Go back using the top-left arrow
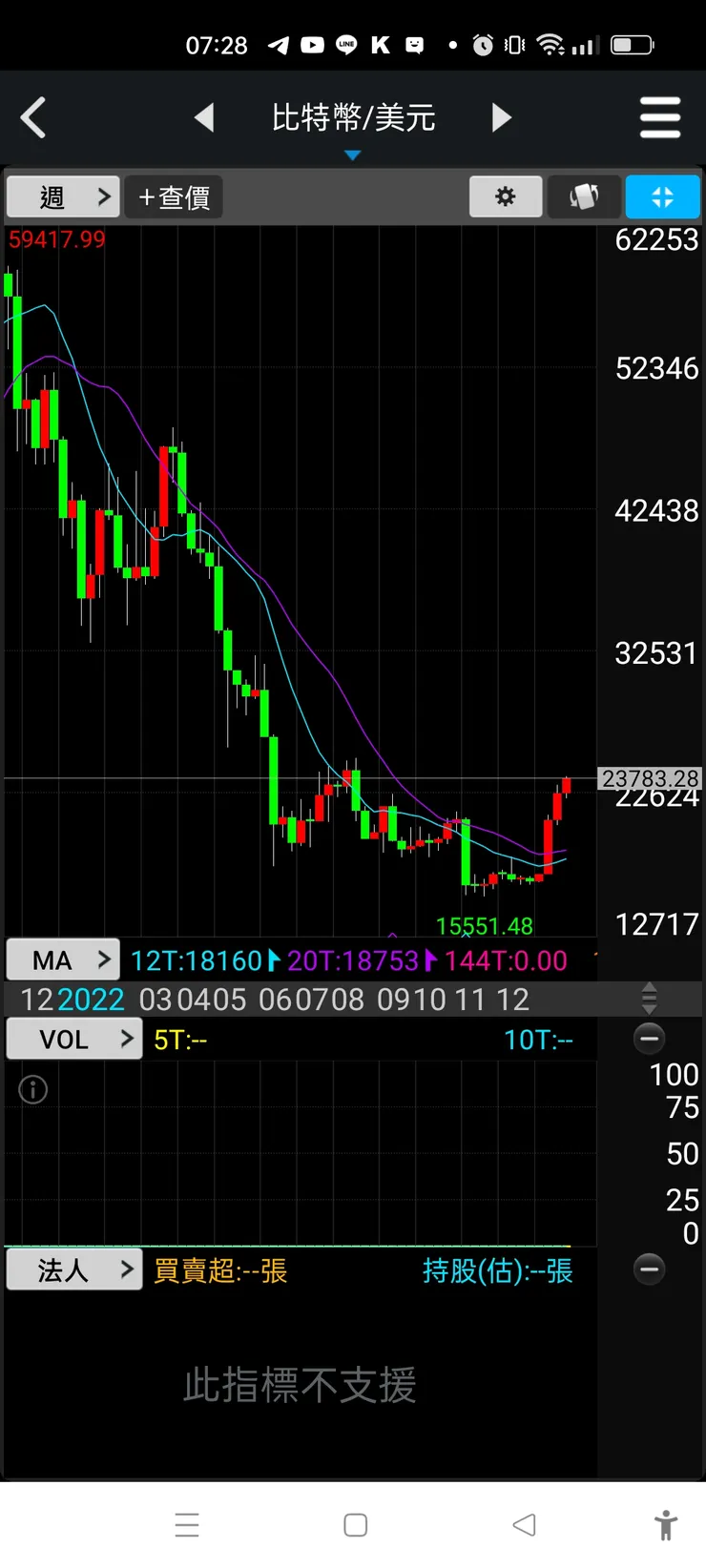 [x=33, y=118]
